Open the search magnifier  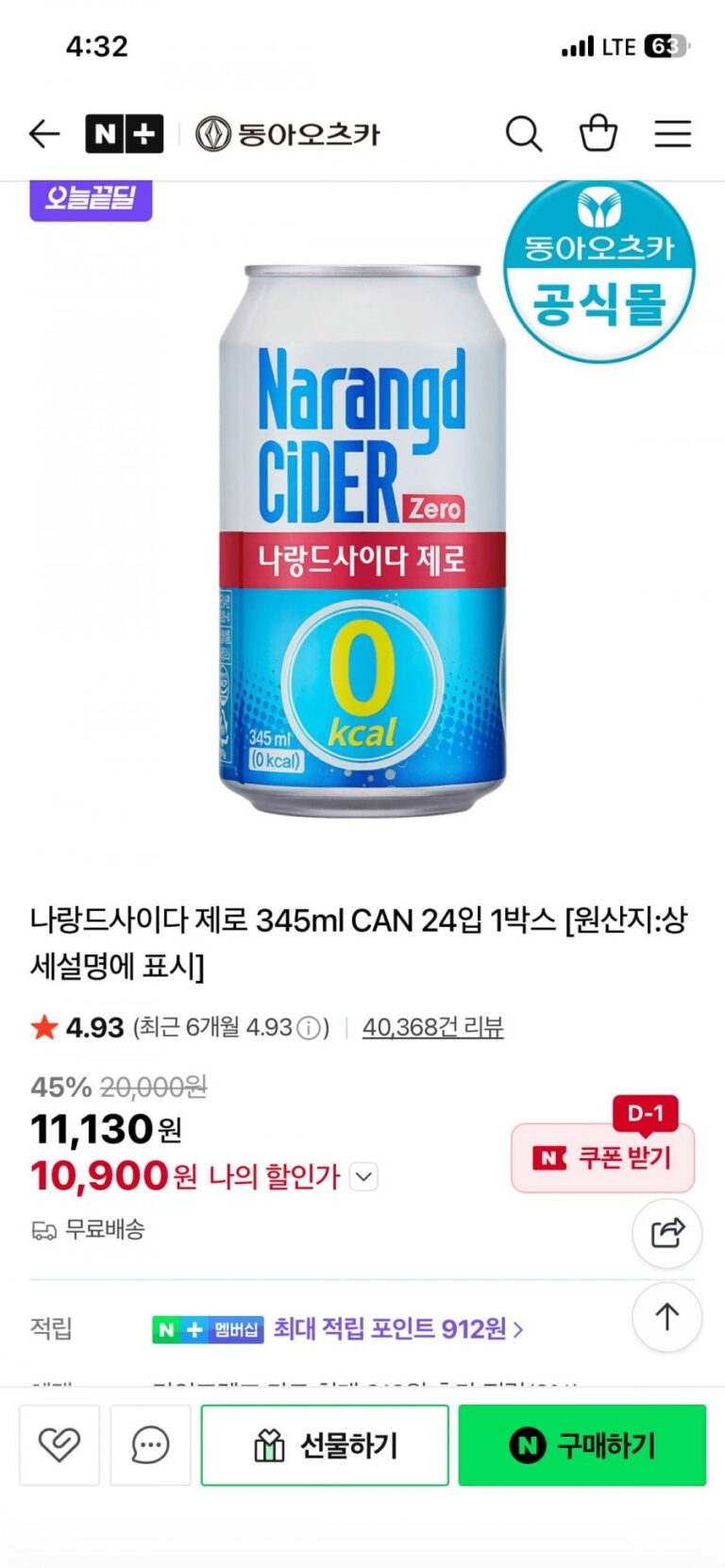coord(523,134)
